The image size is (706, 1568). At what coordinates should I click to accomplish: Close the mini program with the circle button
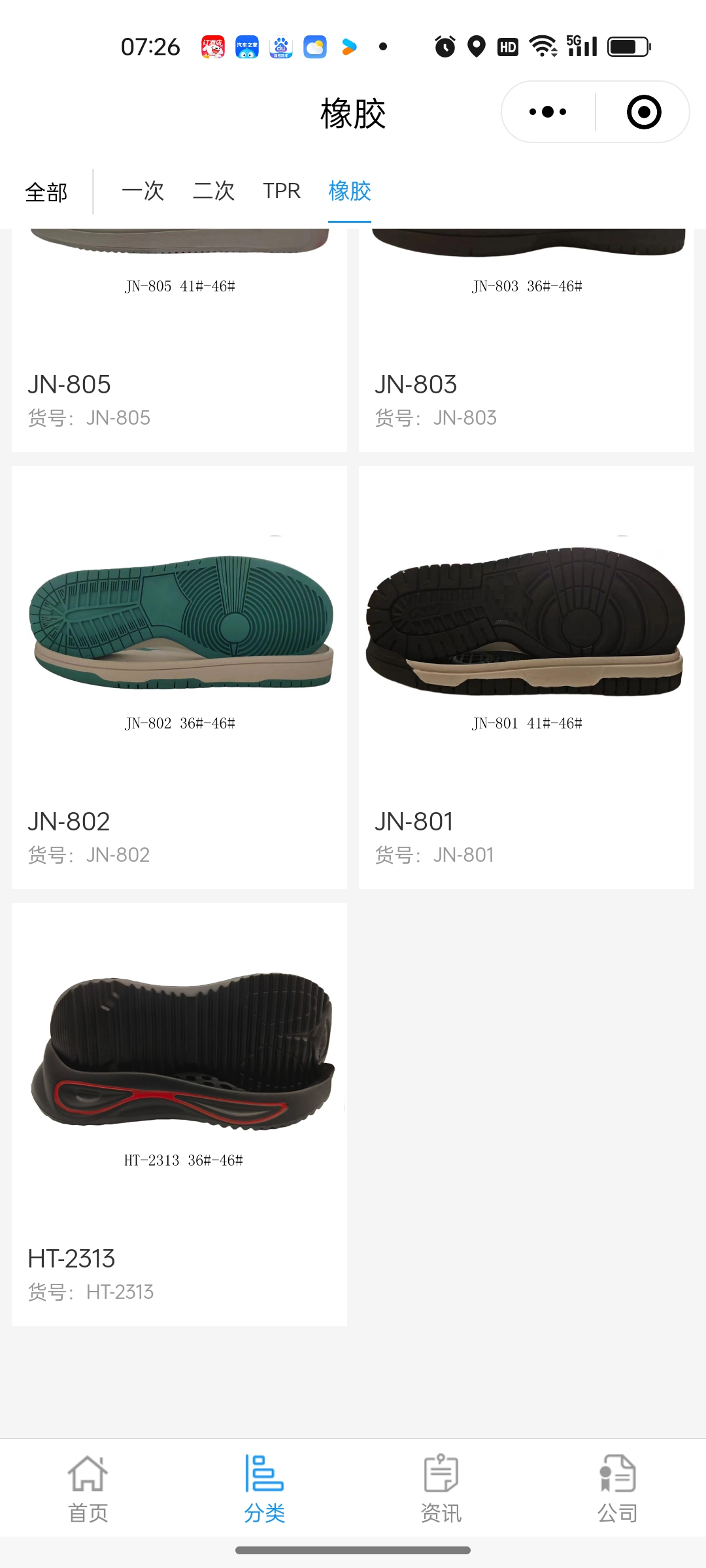[643, 112]
